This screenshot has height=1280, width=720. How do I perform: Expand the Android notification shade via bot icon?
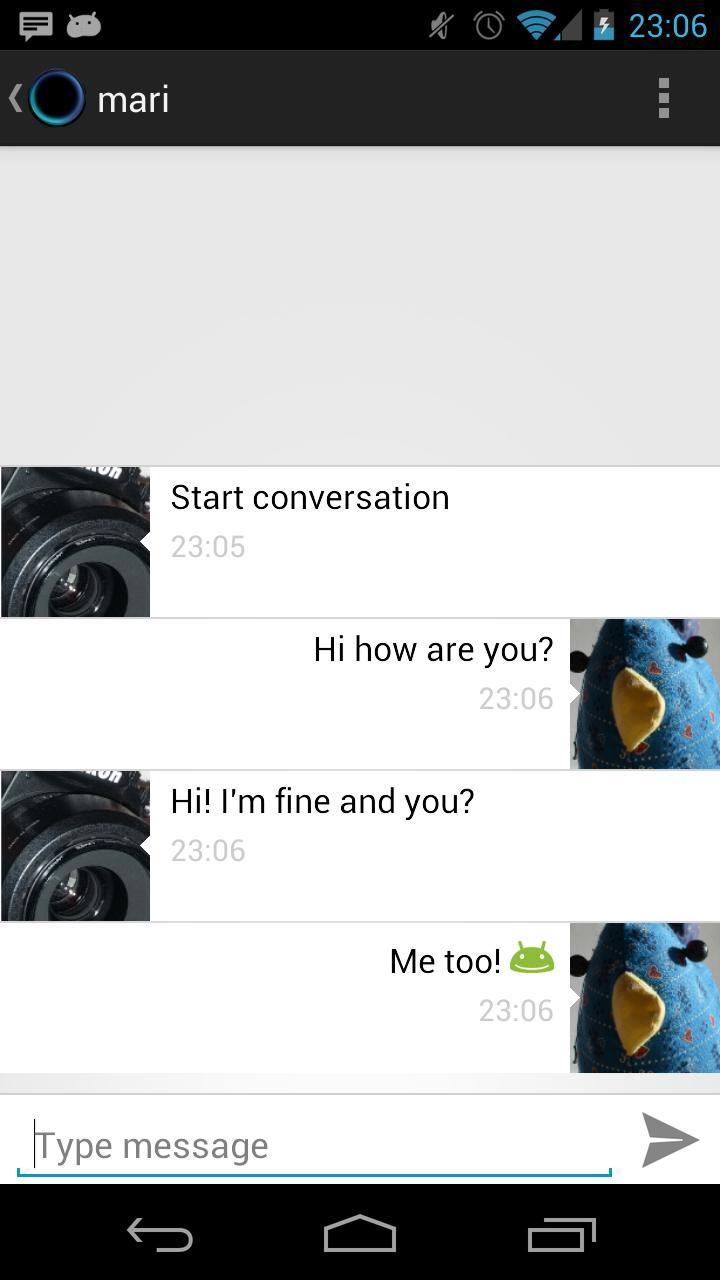(x=84, y=24)
